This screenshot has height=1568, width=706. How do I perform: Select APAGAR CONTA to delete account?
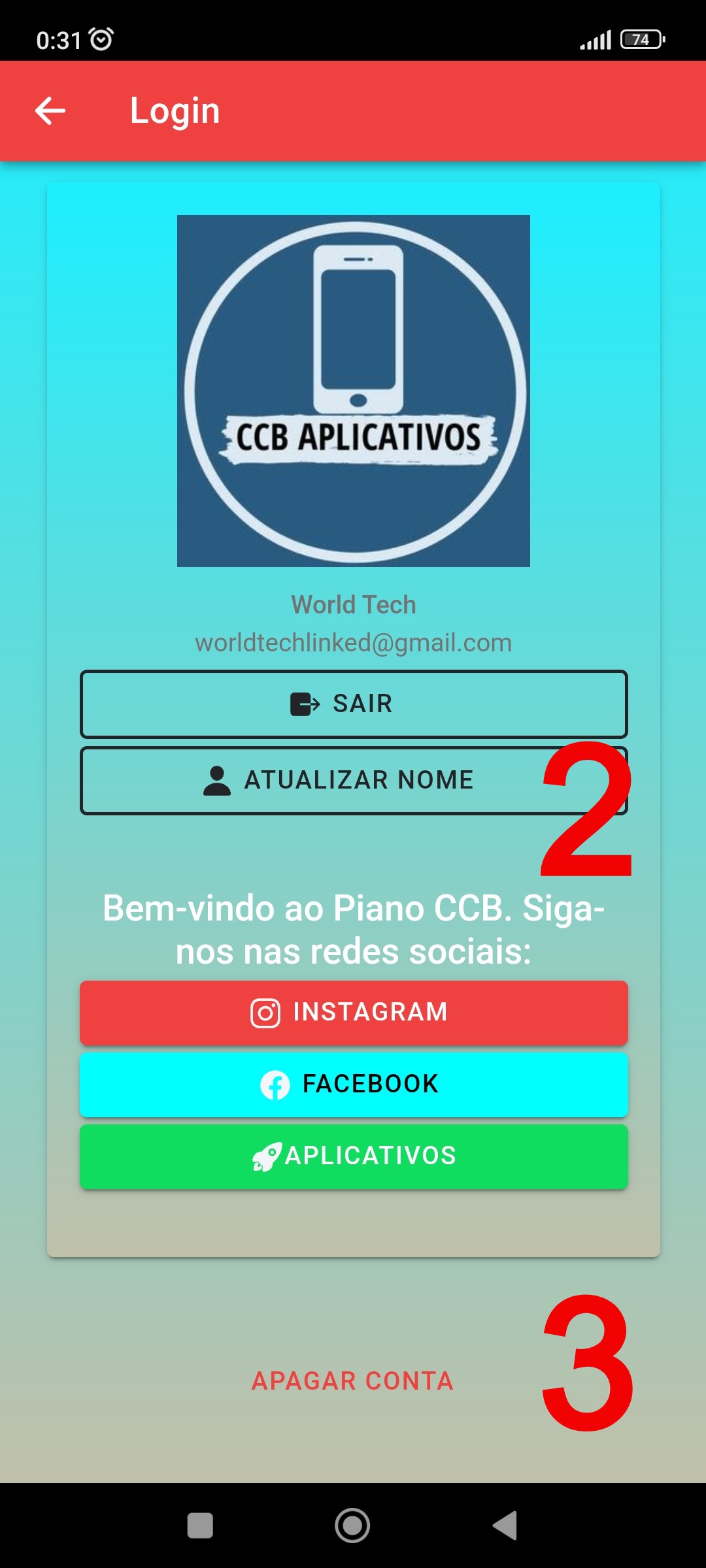(352, 1381)
